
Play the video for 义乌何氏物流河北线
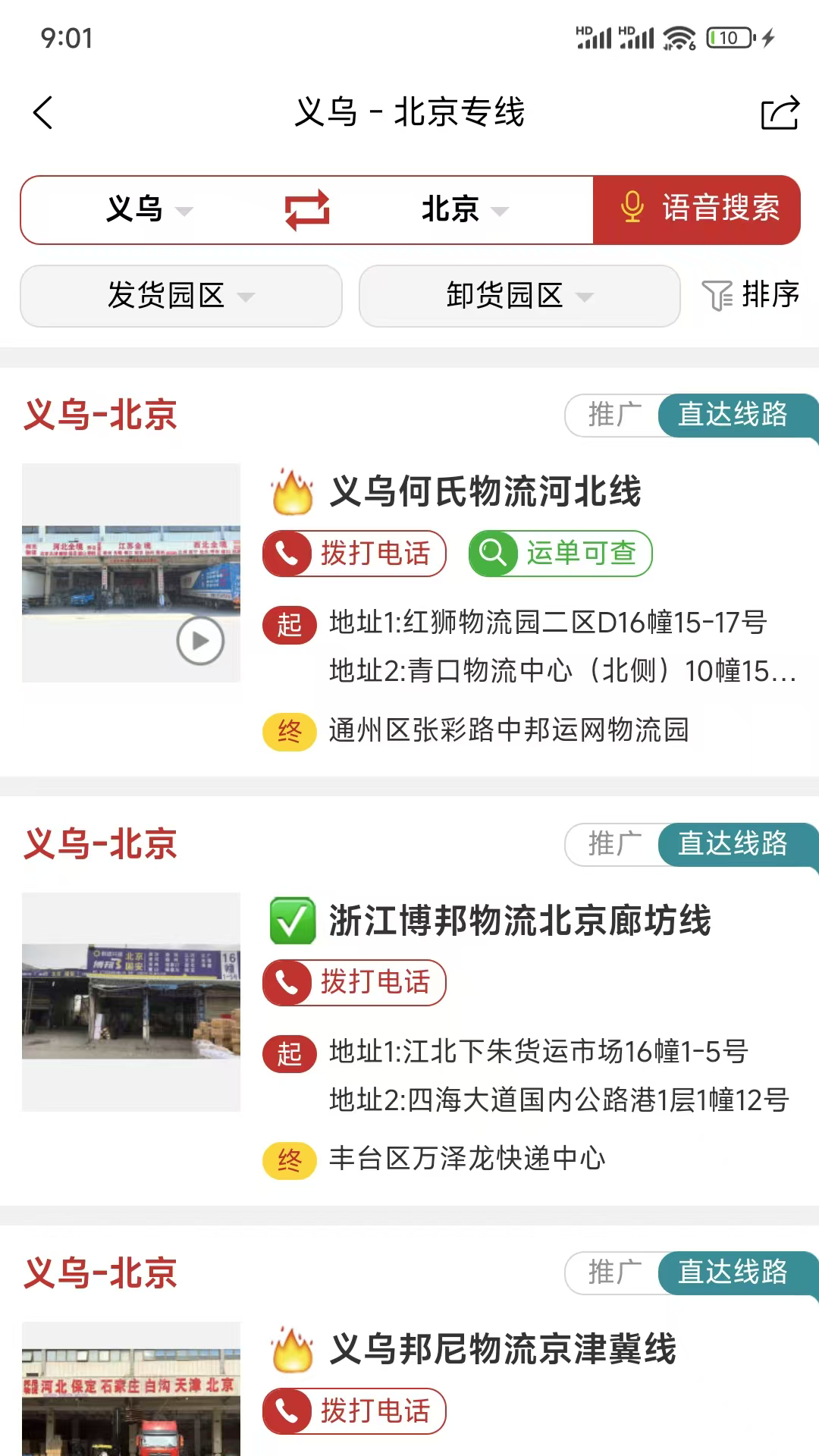pos(200,642)
